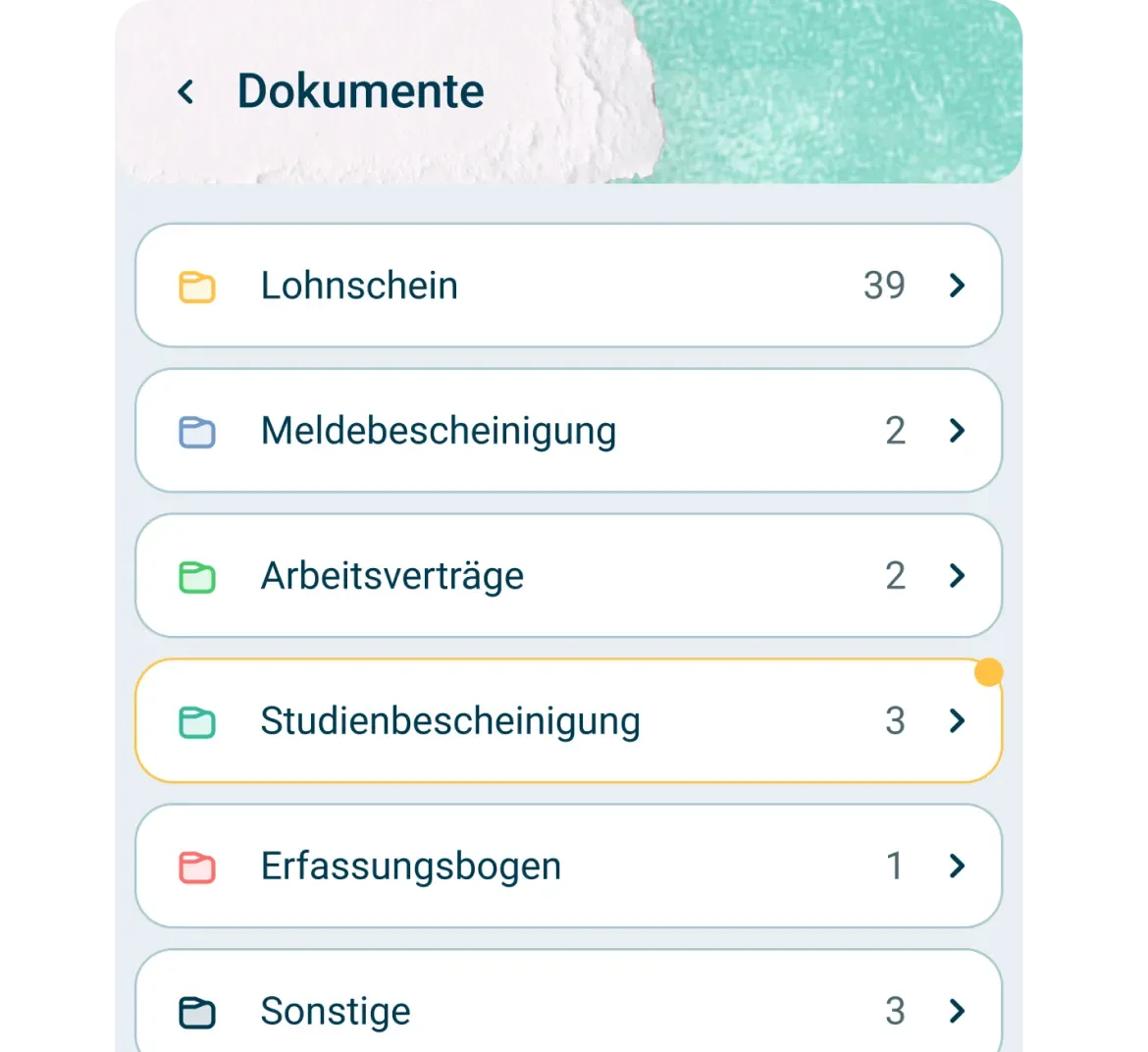
Task: Open the Meldebescheinigung folder
Action: click(567, 431)
